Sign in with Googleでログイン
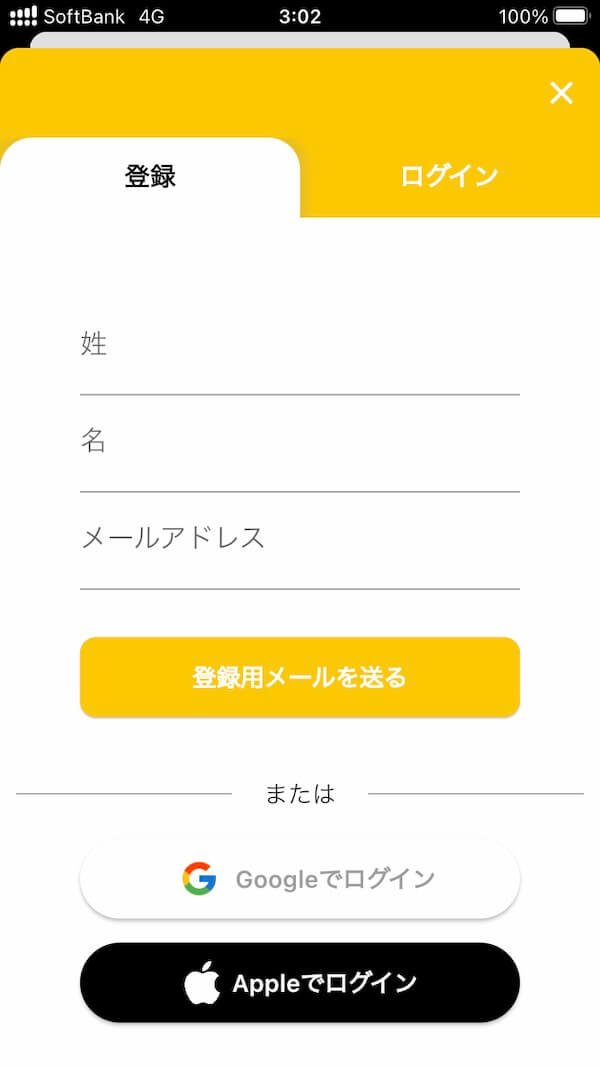This screenshot has height=1067, width=600. coord(300,879)
